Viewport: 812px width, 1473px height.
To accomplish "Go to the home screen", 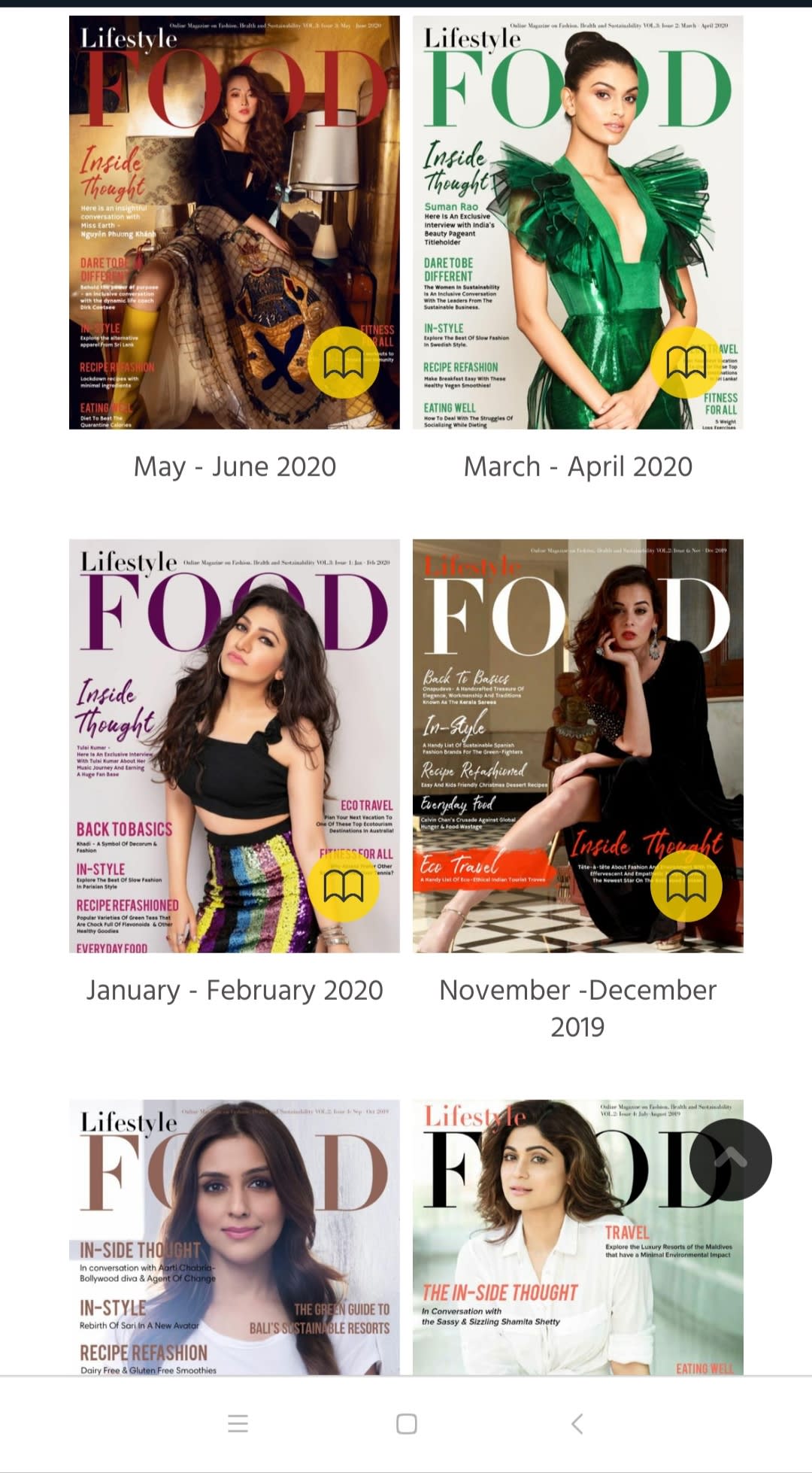I will [407, 1423].
